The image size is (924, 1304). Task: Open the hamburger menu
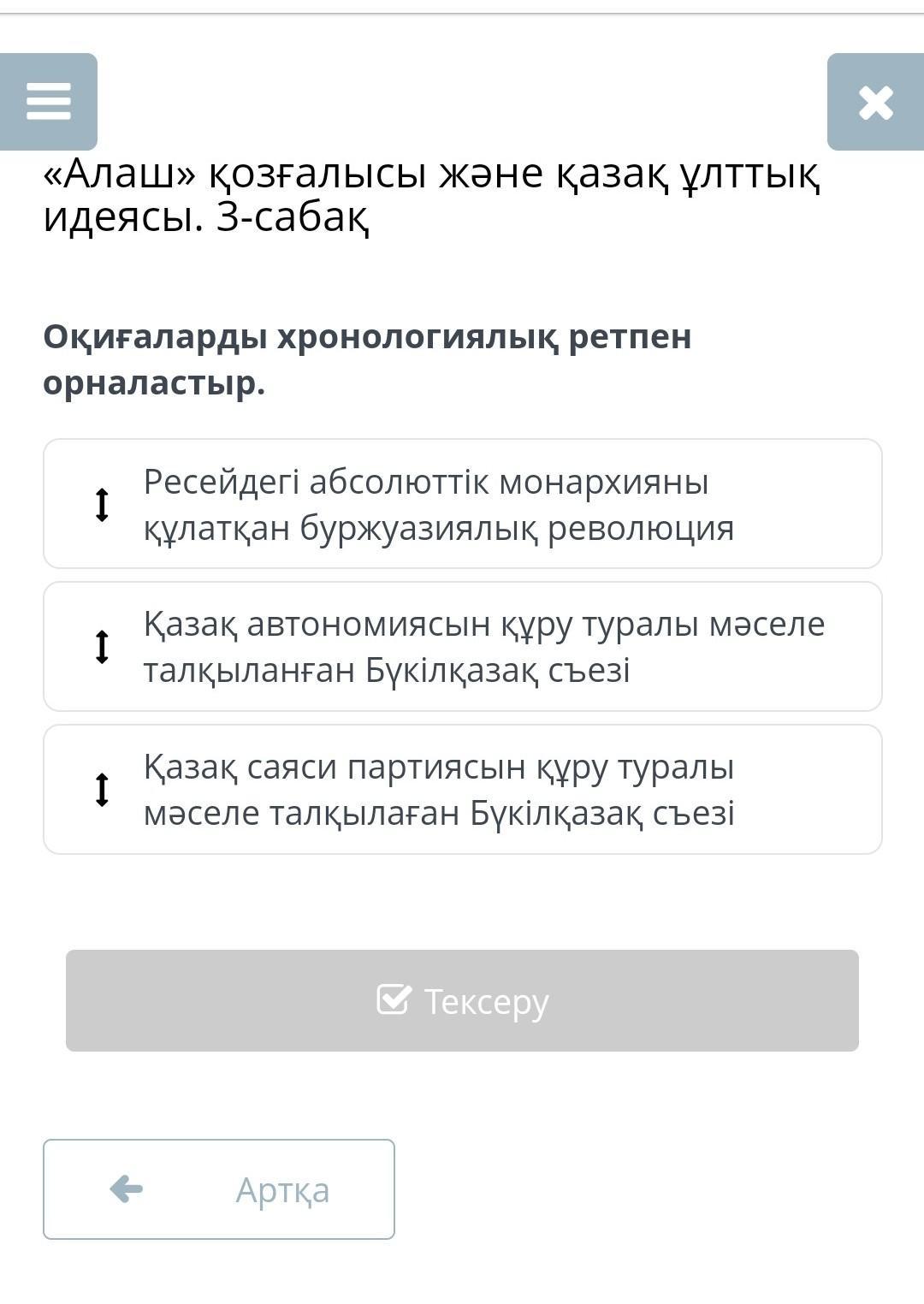click(49, 102)
